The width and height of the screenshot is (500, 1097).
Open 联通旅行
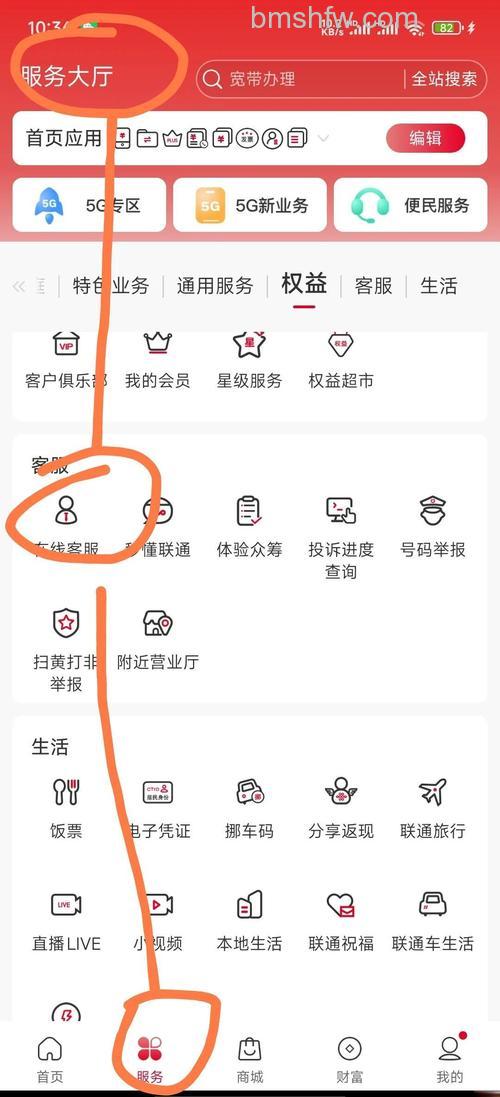coord(432,808)
